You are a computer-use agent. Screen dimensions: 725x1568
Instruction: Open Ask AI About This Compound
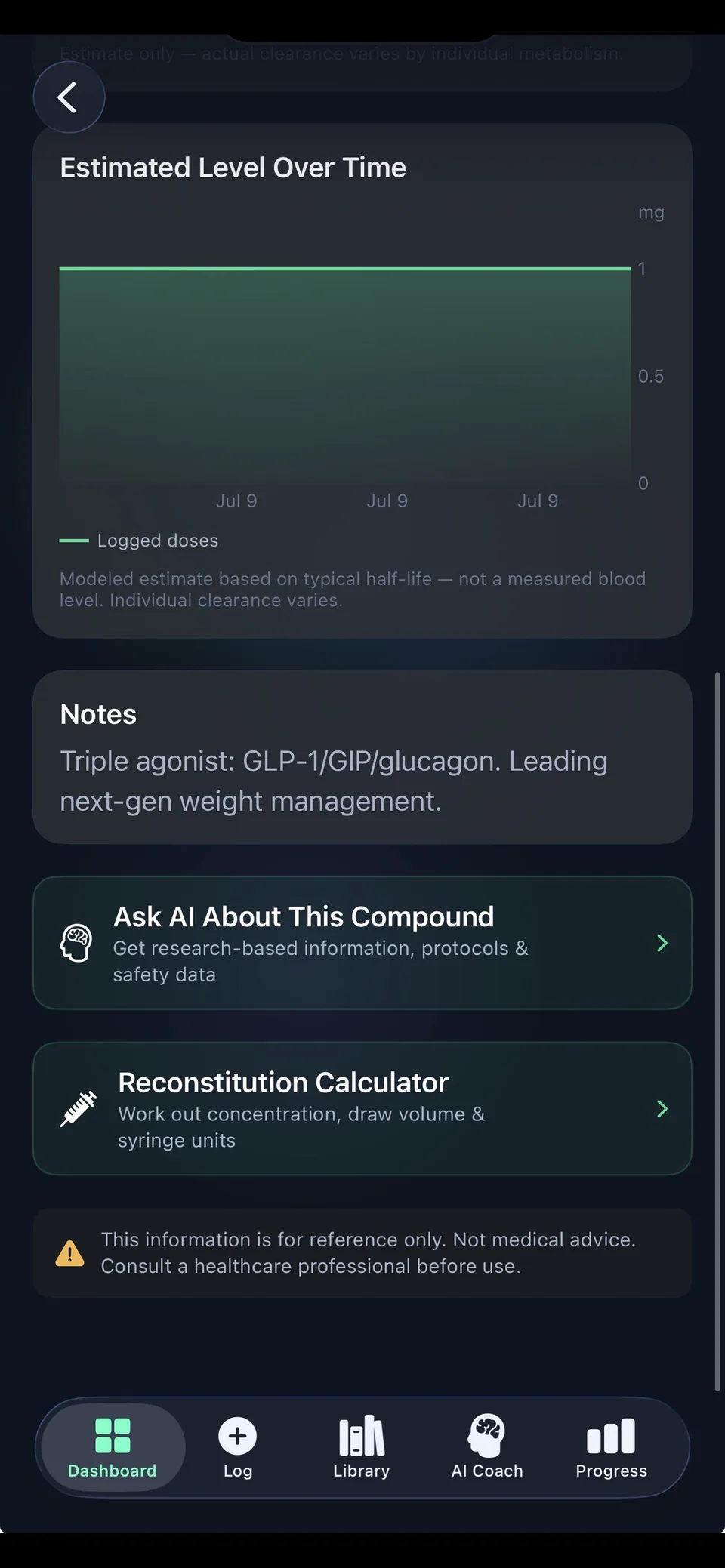coord(362,943)
